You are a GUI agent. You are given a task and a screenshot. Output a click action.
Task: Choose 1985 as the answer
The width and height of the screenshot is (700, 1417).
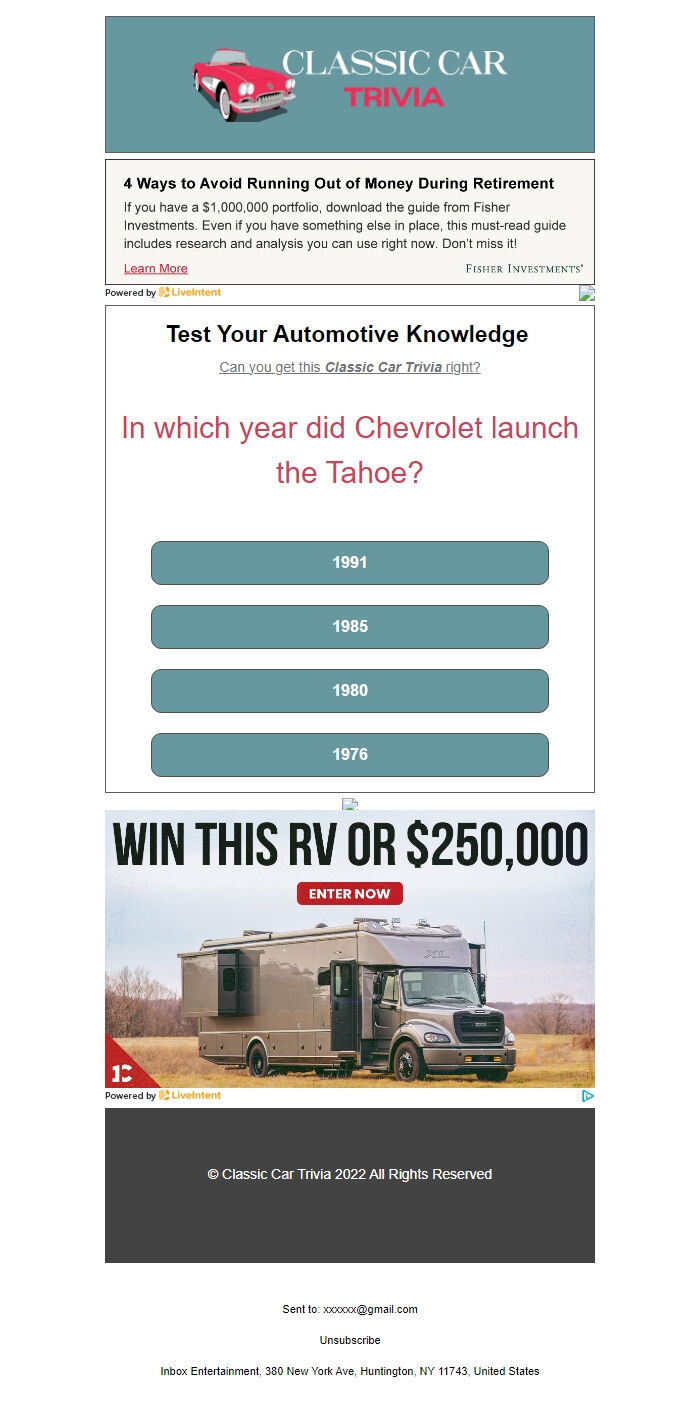pos(350,627)
